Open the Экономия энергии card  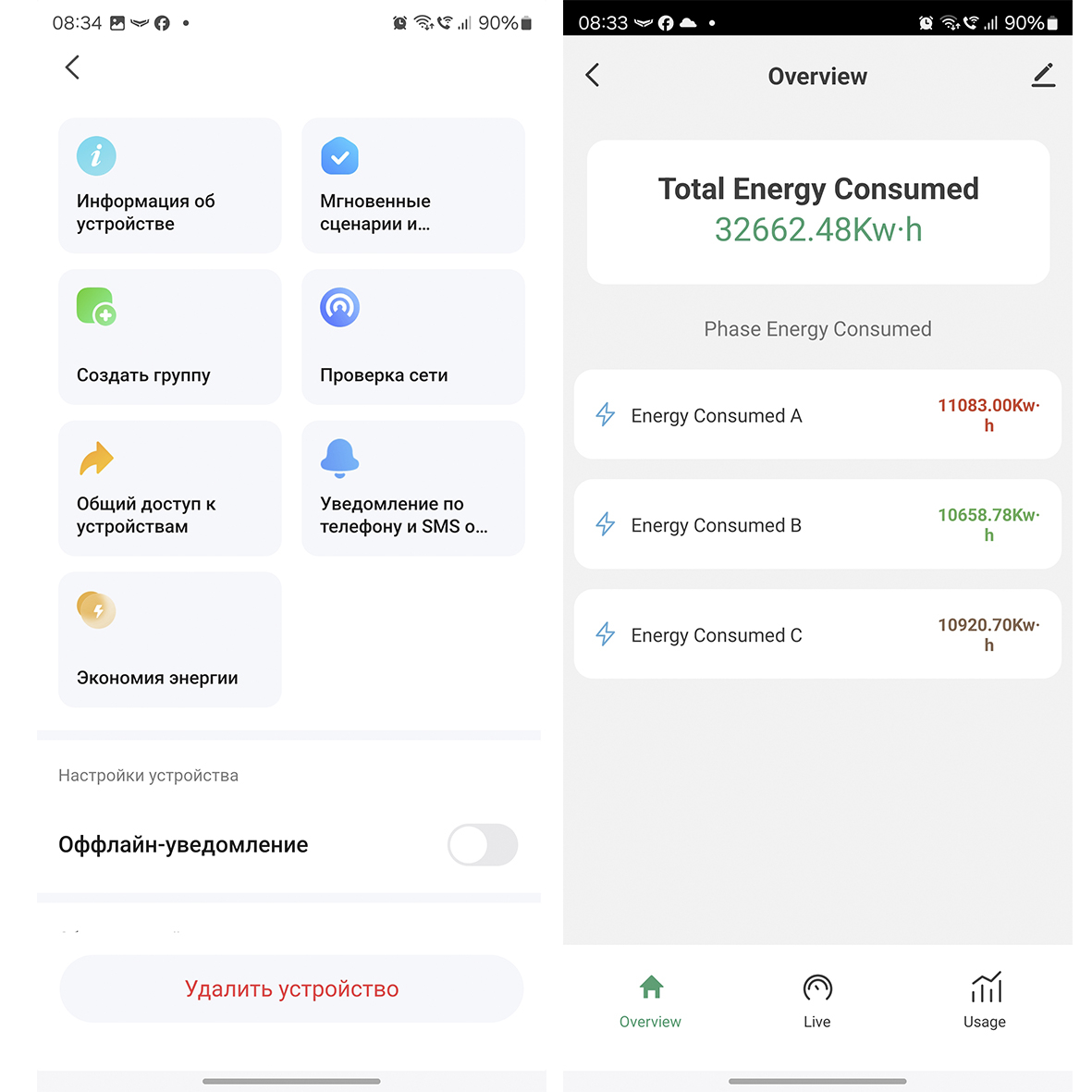tap(169, 639)
